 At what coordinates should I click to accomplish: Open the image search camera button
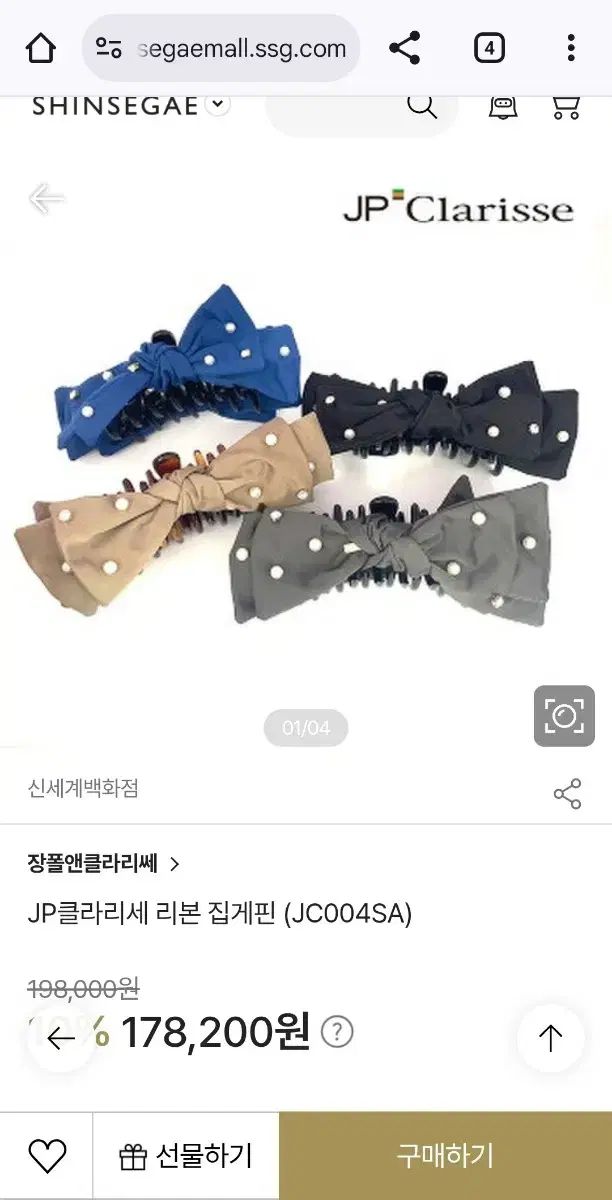tap(564, 716)
